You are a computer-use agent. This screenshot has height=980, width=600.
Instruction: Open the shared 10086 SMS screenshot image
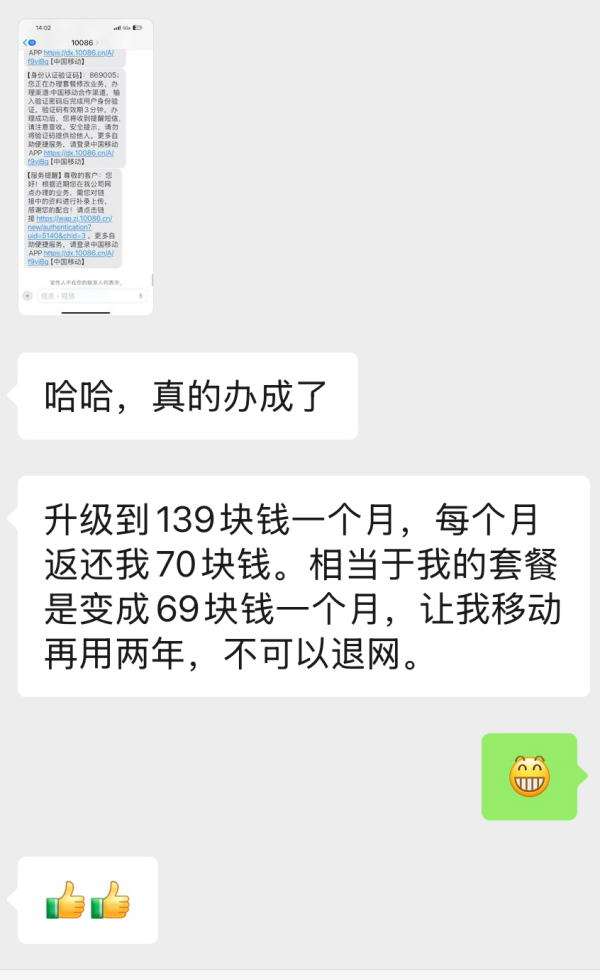coord(86,167)
